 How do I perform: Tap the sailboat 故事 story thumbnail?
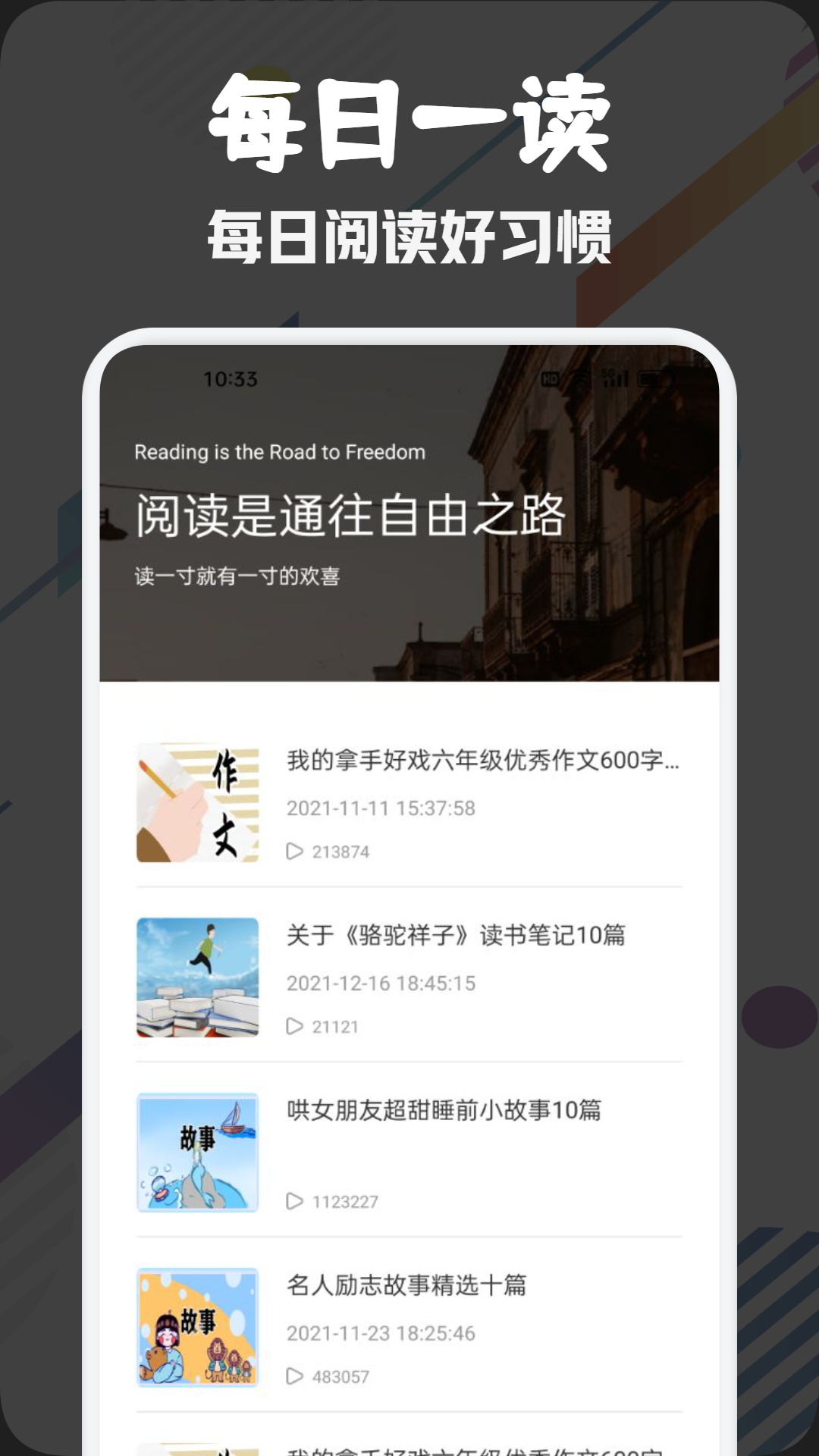point(199,1153)
